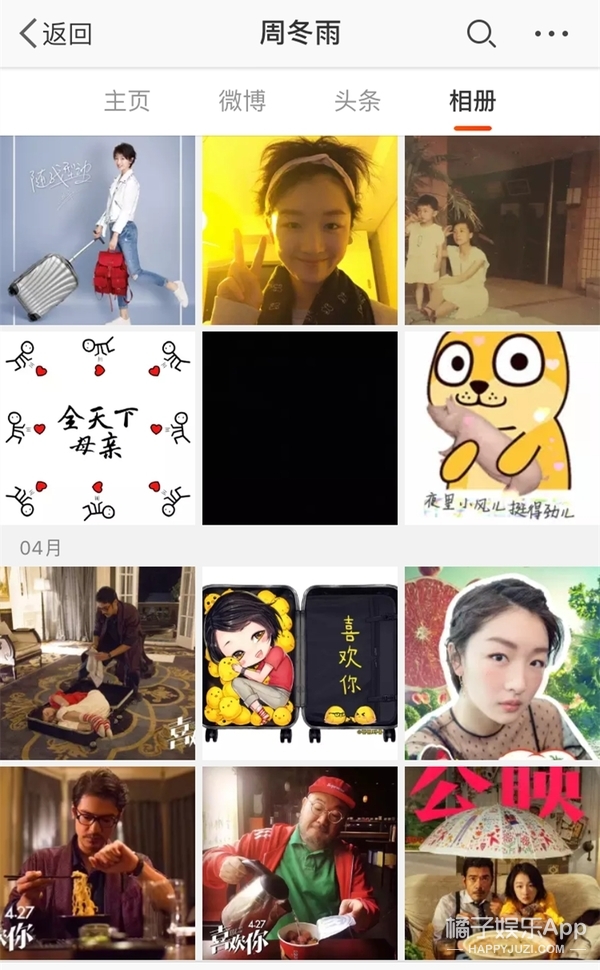This screenshot has width=600, height=970.
Task: Open the solid black photo tile
Action: click(x=299, y=428)
